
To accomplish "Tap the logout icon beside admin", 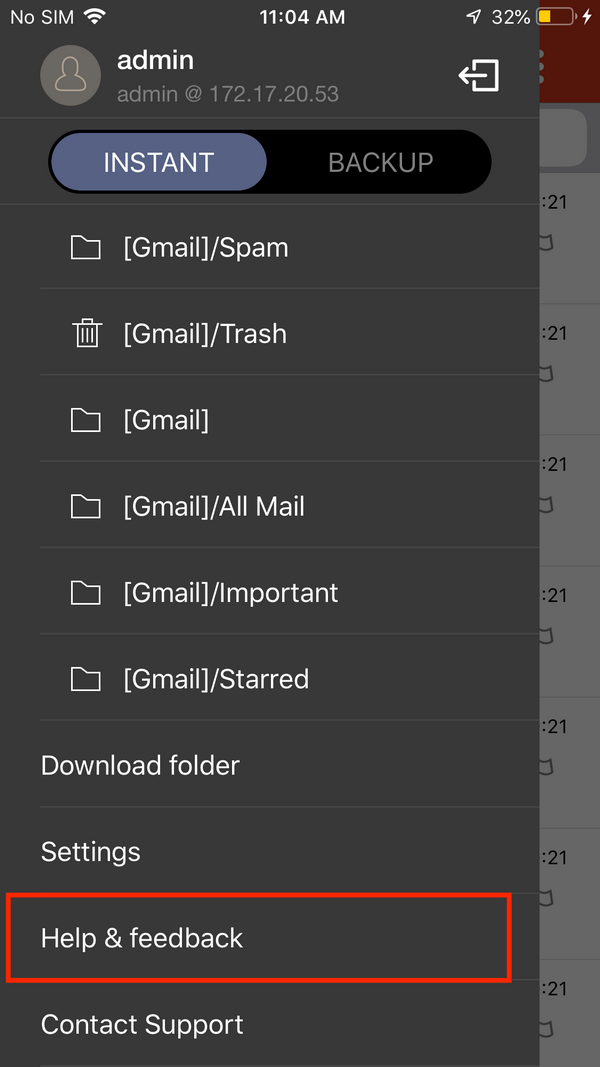I will 478,76.
